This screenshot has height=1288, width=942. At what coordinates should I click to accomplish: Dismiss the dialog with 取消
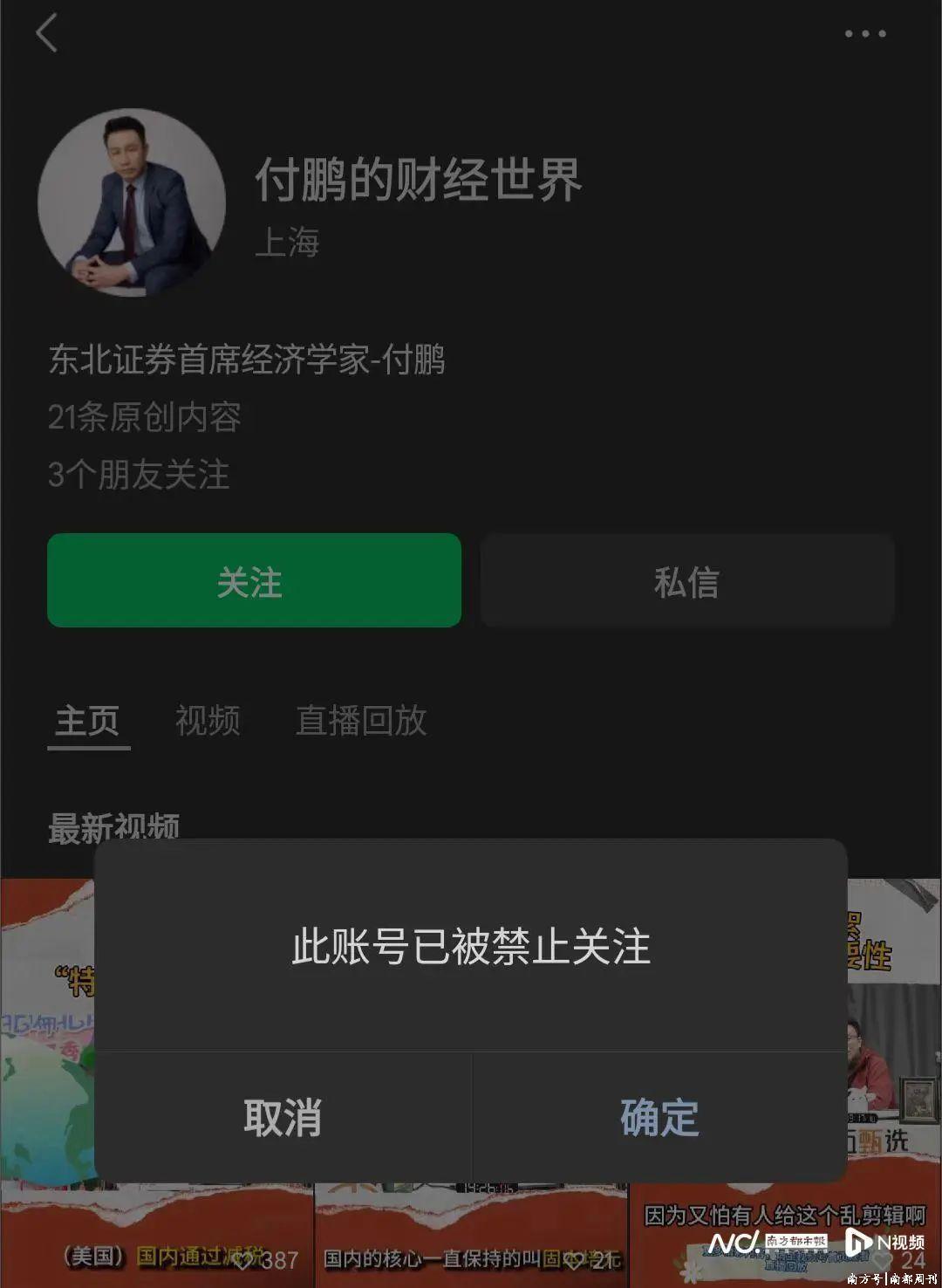coord(283,1117)
